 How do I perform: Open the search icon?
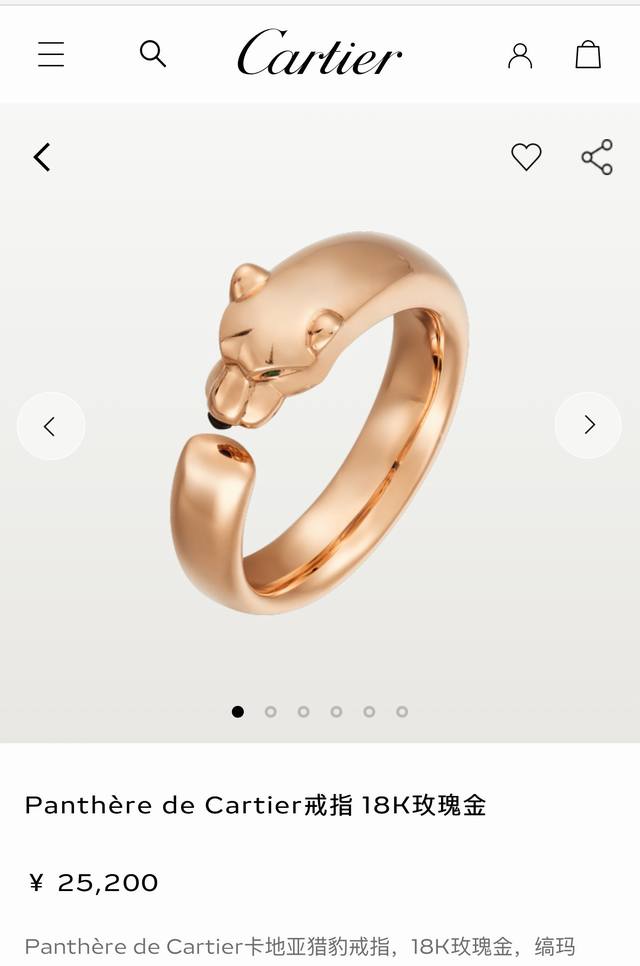tap(152, 53)
